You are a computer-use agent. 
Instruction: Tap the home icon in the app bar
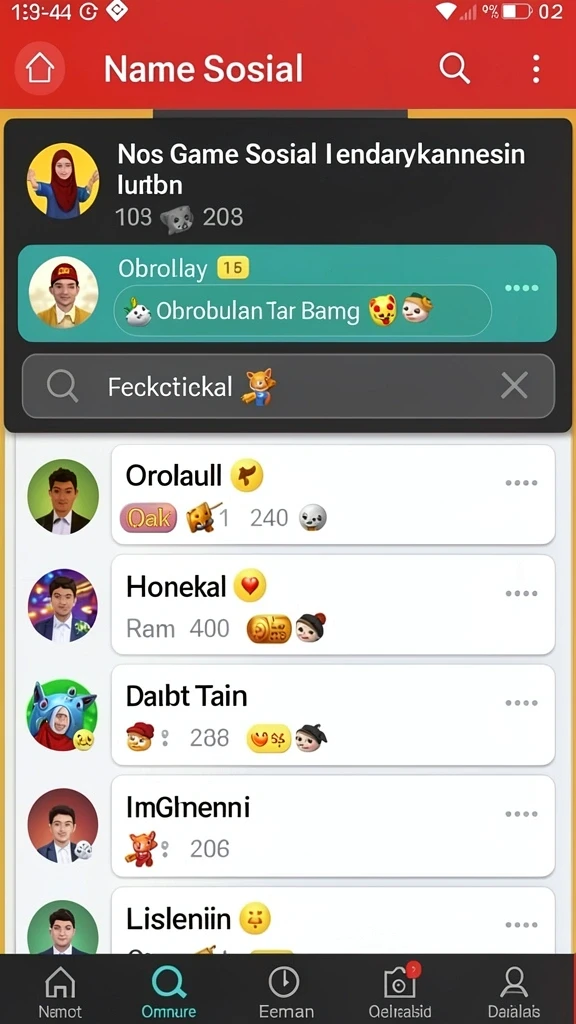pos(39,68)
